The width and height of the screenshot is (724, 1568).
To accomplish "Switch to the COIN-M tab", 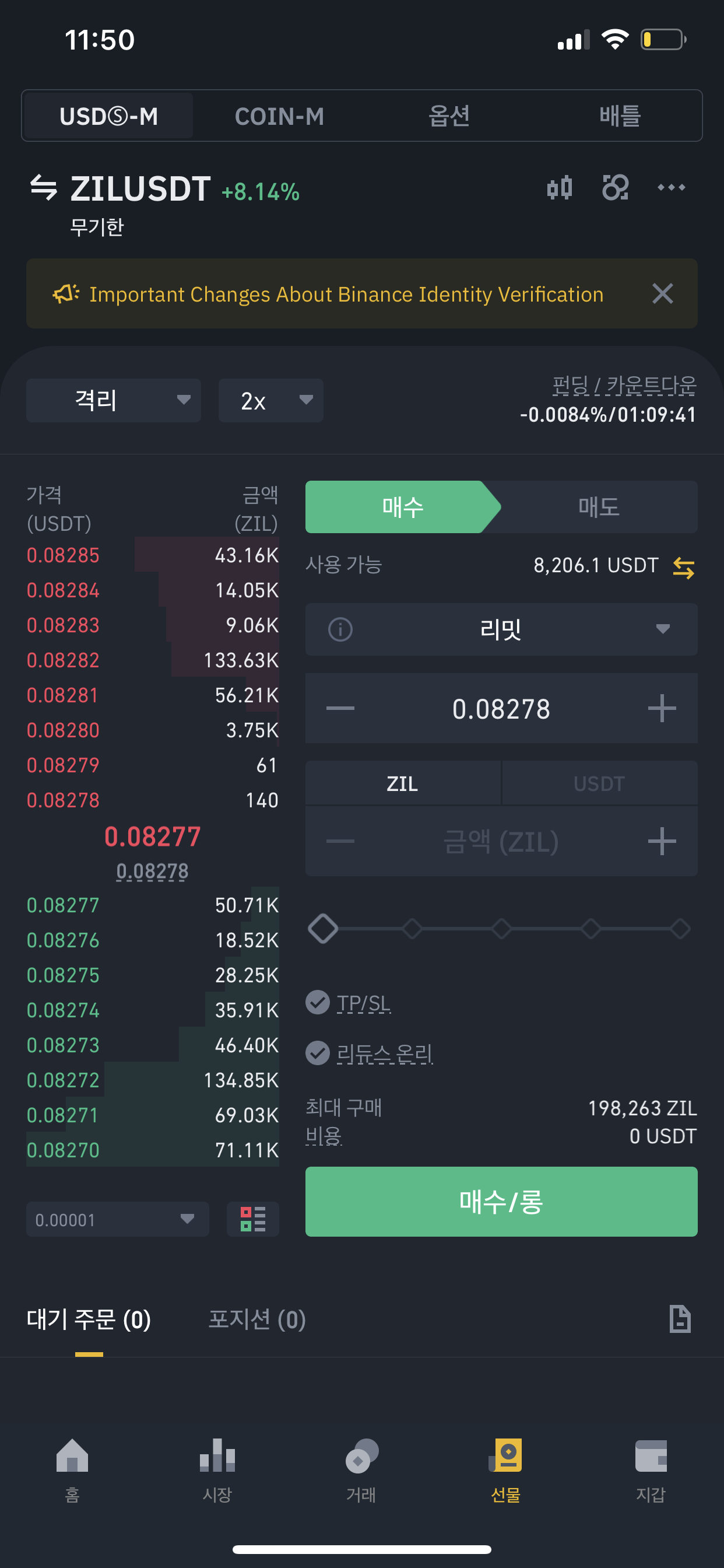I will (279, 116).
